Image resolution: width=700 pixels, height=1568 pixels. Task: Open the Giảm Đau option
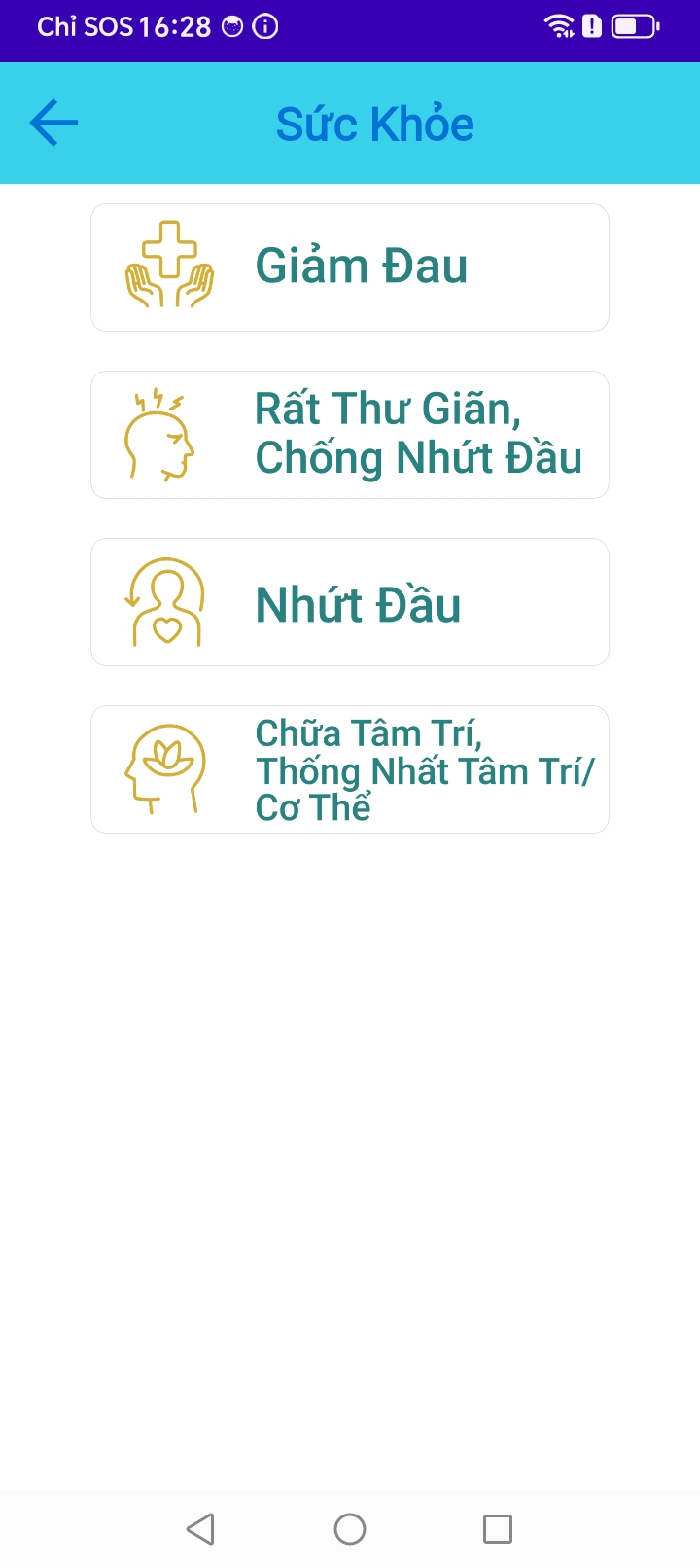[350, 267]
